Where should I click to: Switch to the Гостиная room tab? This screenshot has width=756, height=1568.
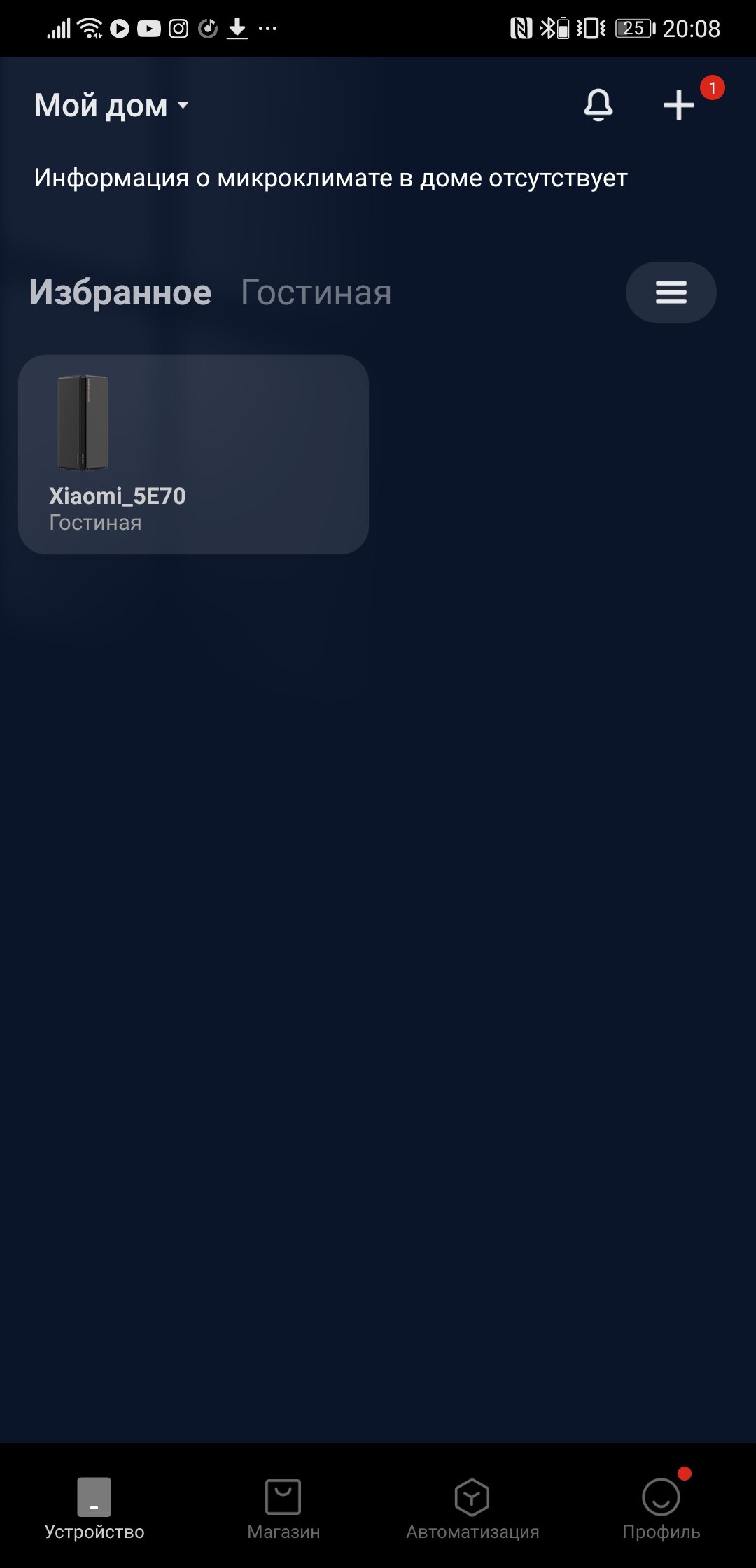coord(316,293)
